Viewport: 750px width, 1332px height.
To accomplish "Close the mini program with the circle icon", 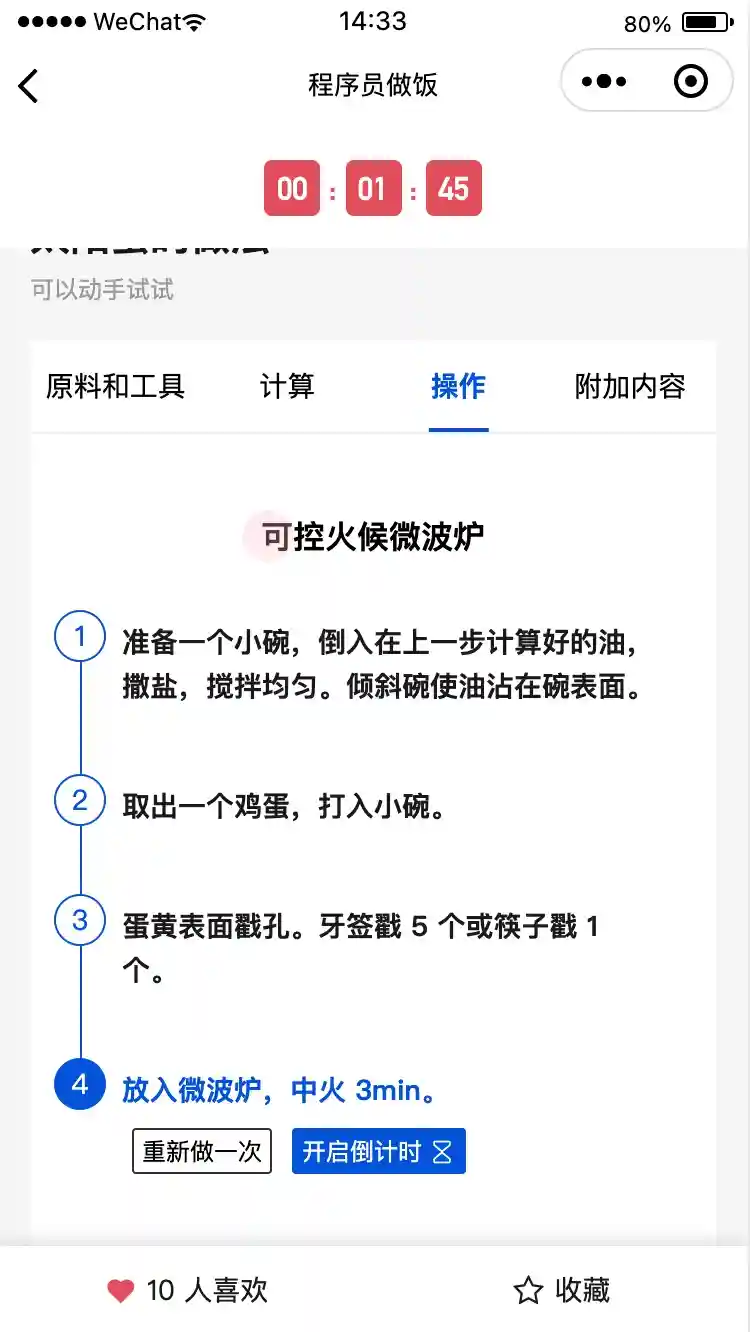I will tap(691, 82).
